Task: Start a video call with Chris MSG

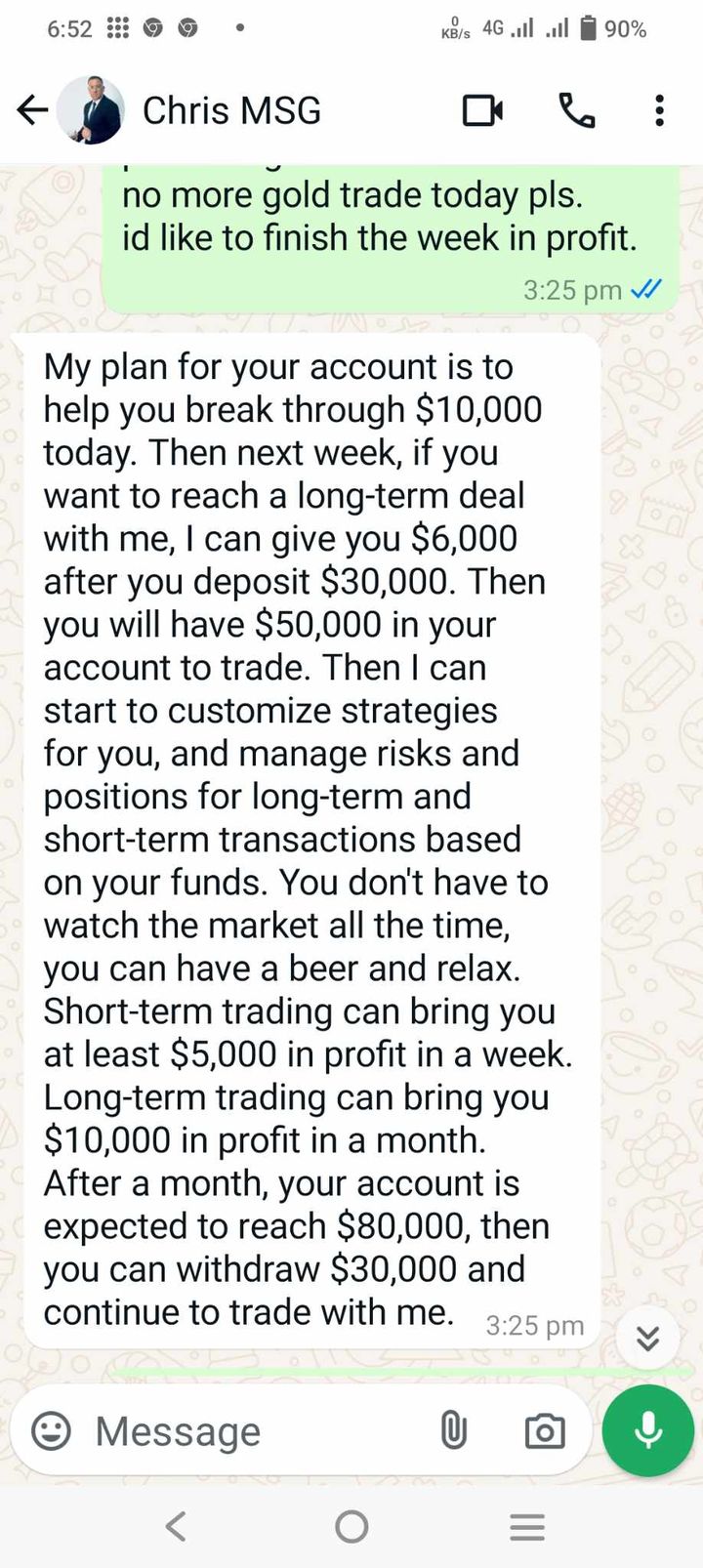Action: pyautogui.click(x=482, y=110)
